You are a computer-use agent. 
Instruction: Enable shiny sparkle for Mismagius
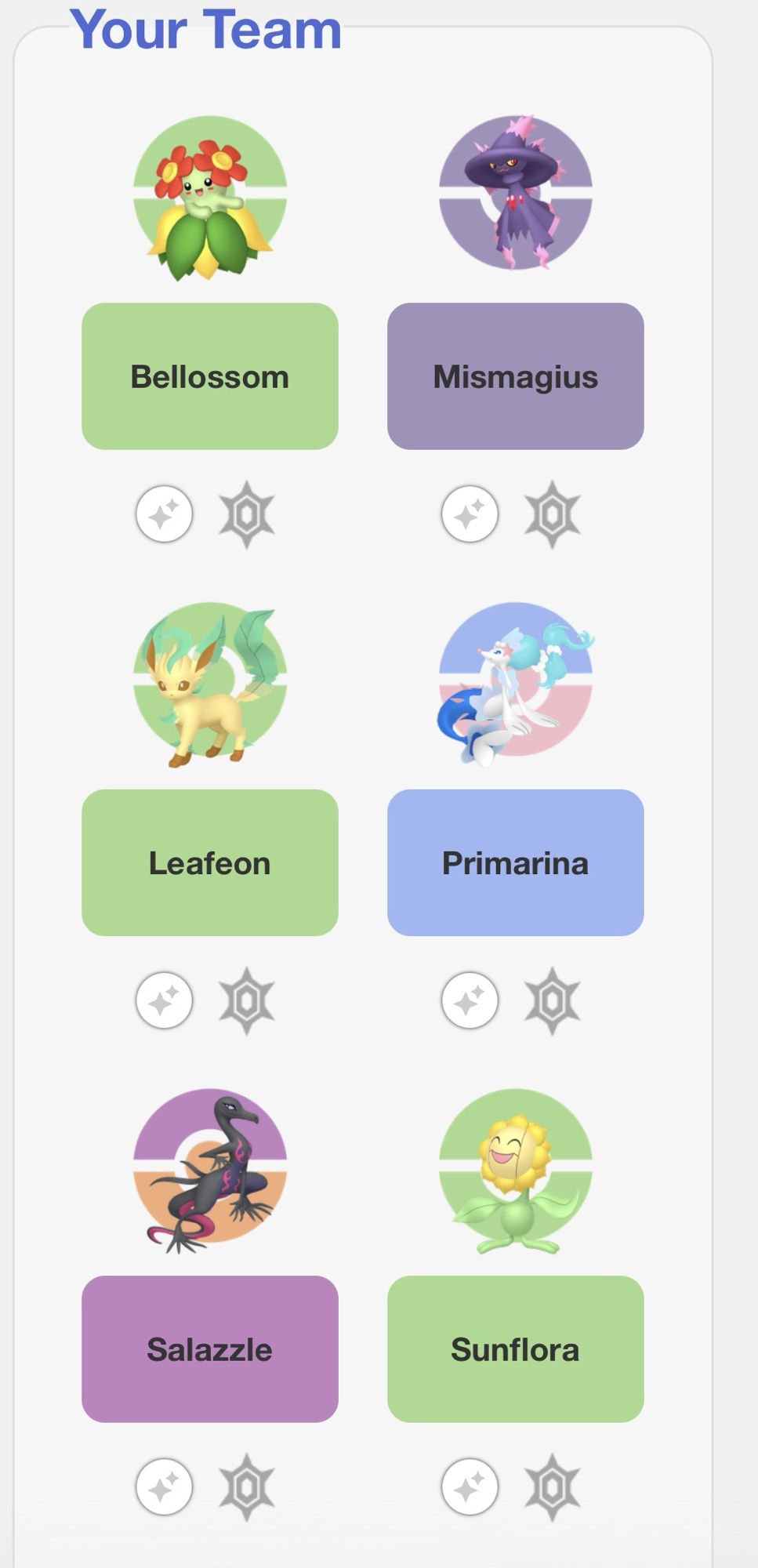[470, 514]
